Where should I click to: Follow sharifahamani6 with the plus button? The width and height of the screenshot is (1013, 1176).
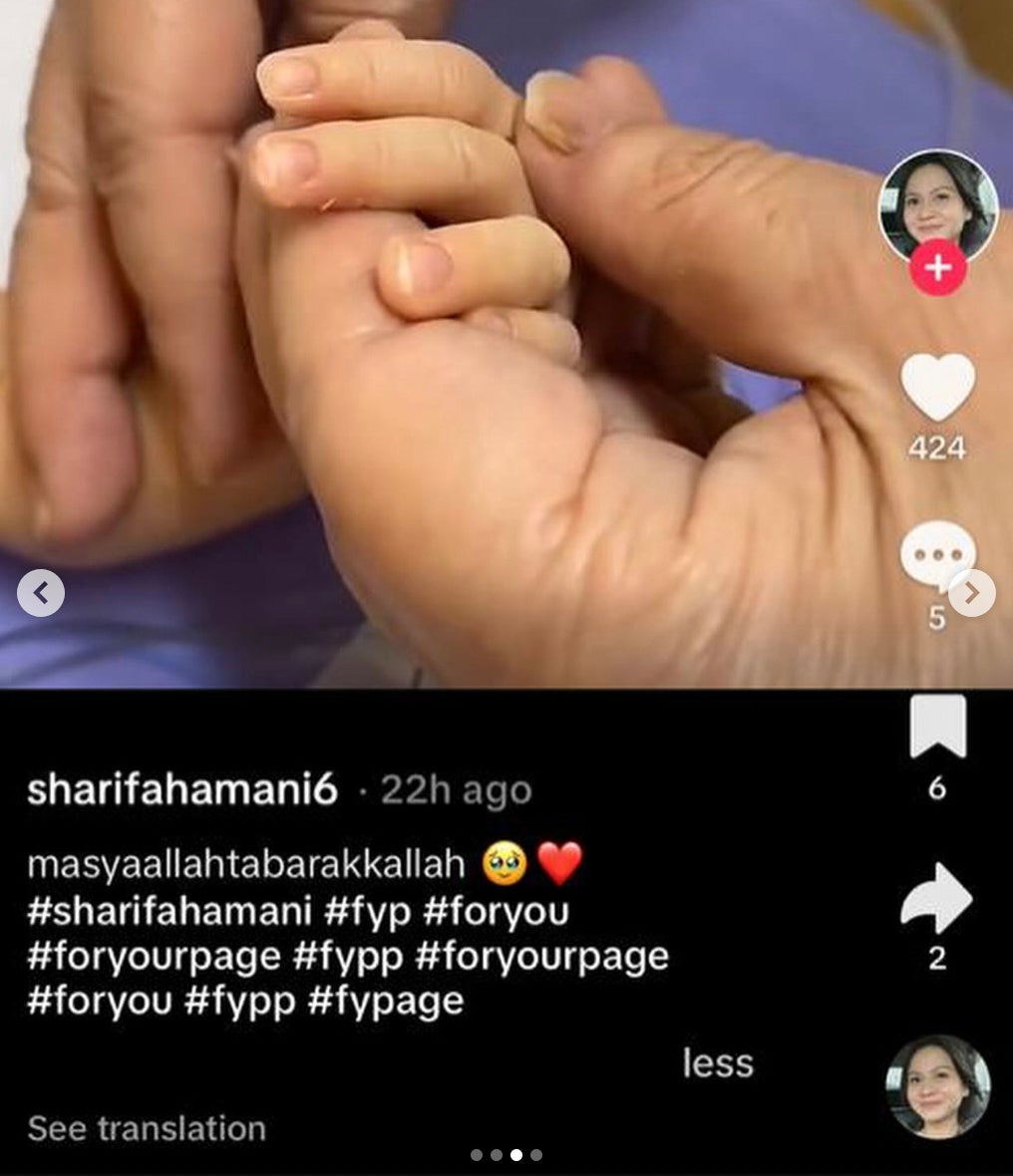click(937, 268)
